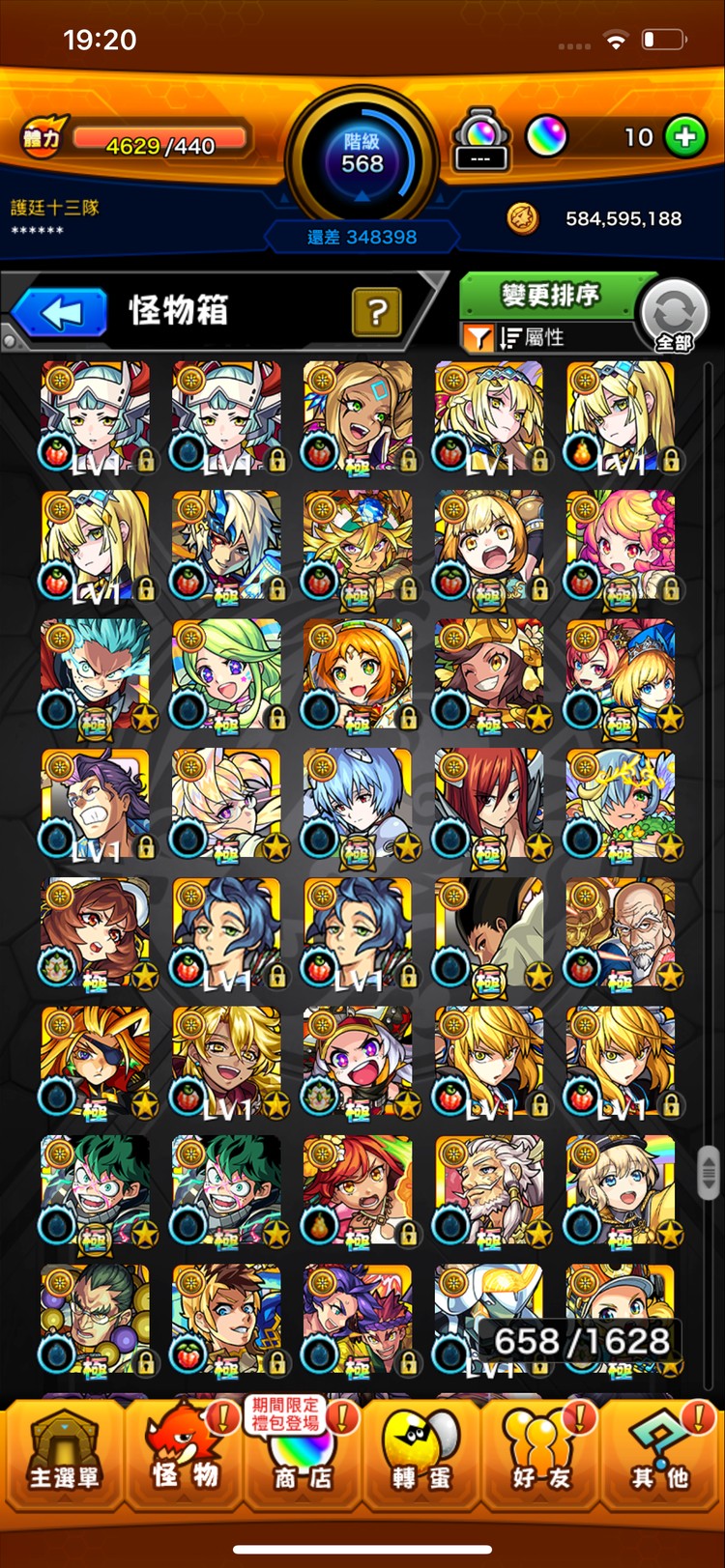Go back with the blue arrow button
Viewport: 725px width, 1568px height.
pyautogui.click(x=60, y=312)
